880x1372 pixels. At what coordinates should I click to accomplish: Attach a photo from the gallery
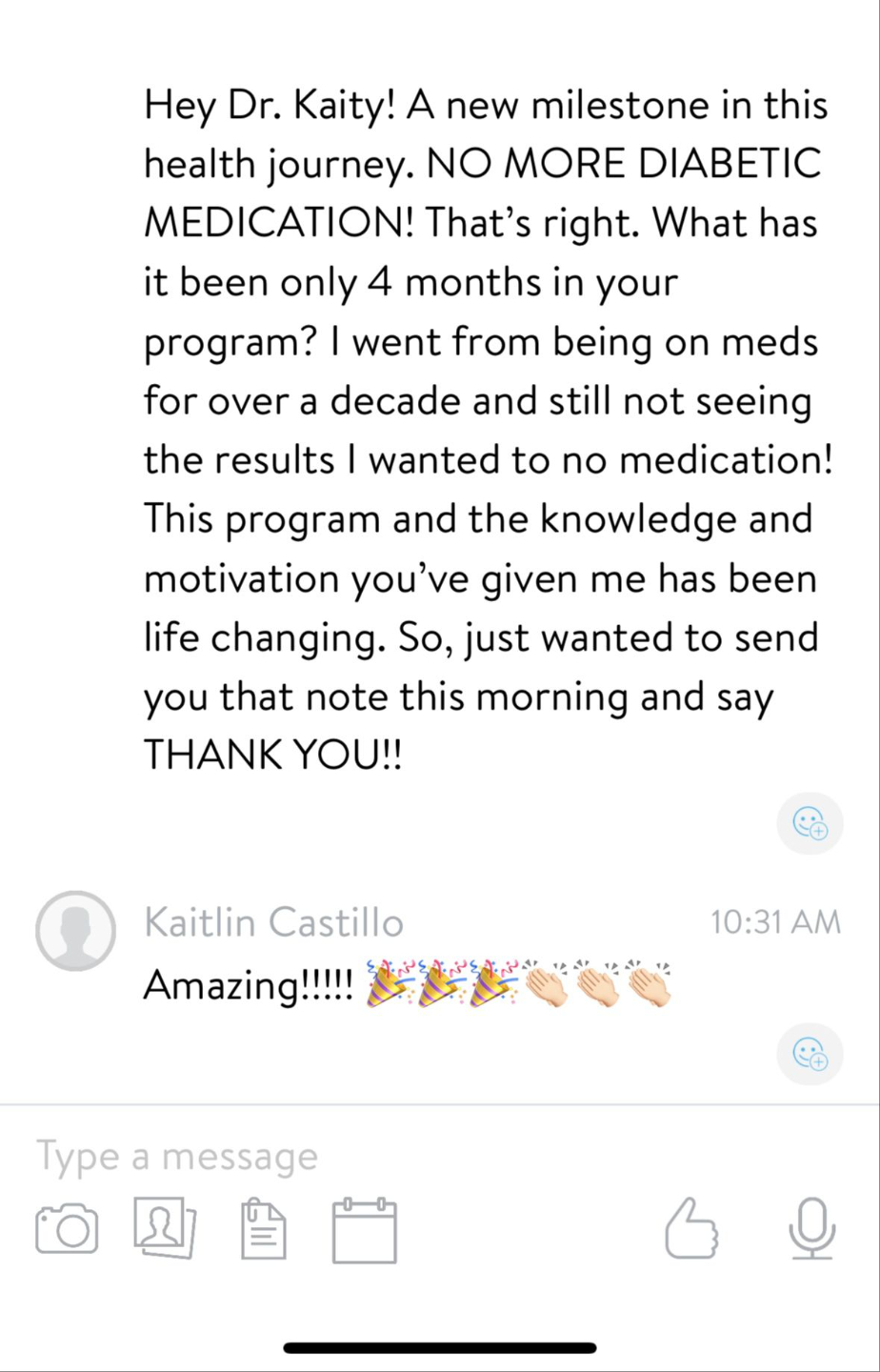(164, 1229)
